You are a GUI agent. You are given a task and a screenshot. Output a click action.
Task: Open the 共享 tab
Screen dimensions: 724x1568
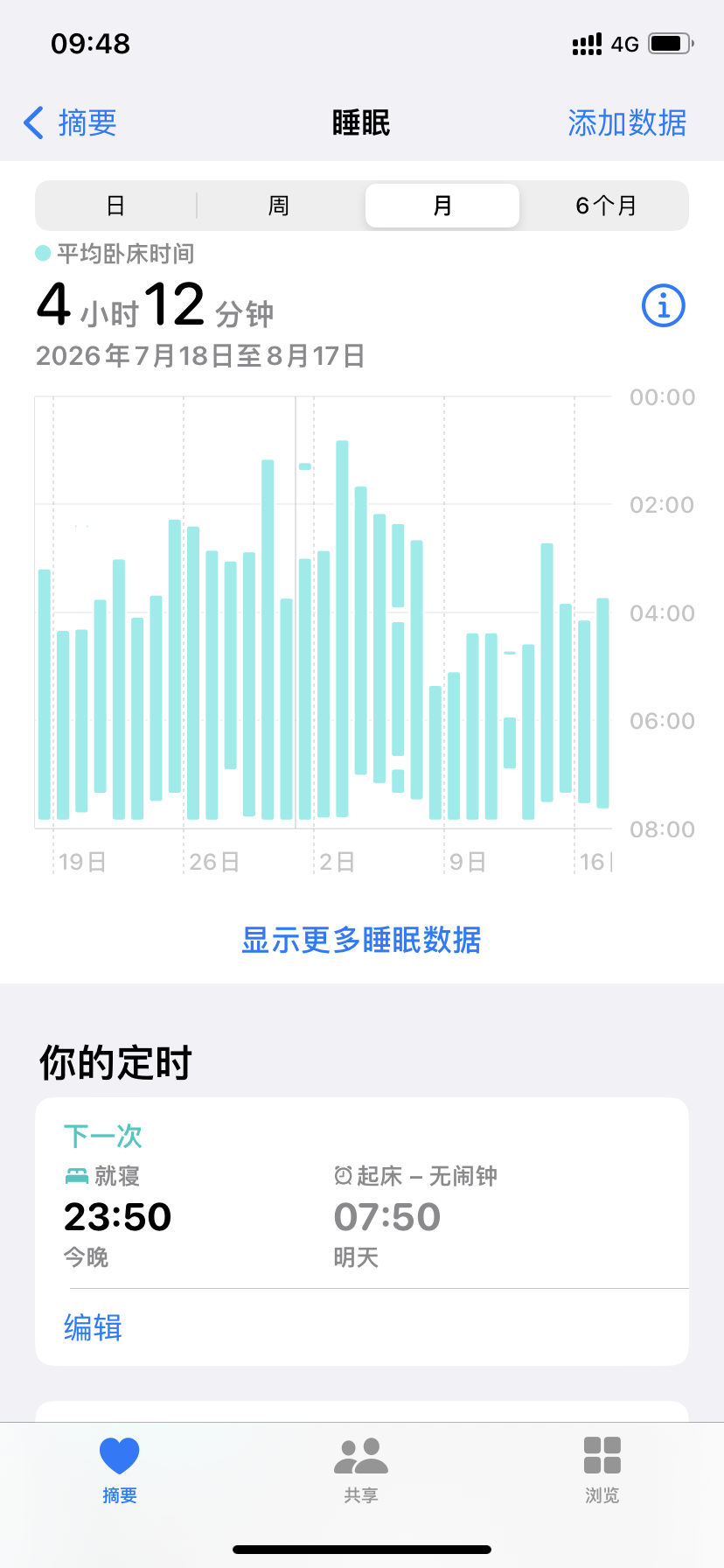361,1471
